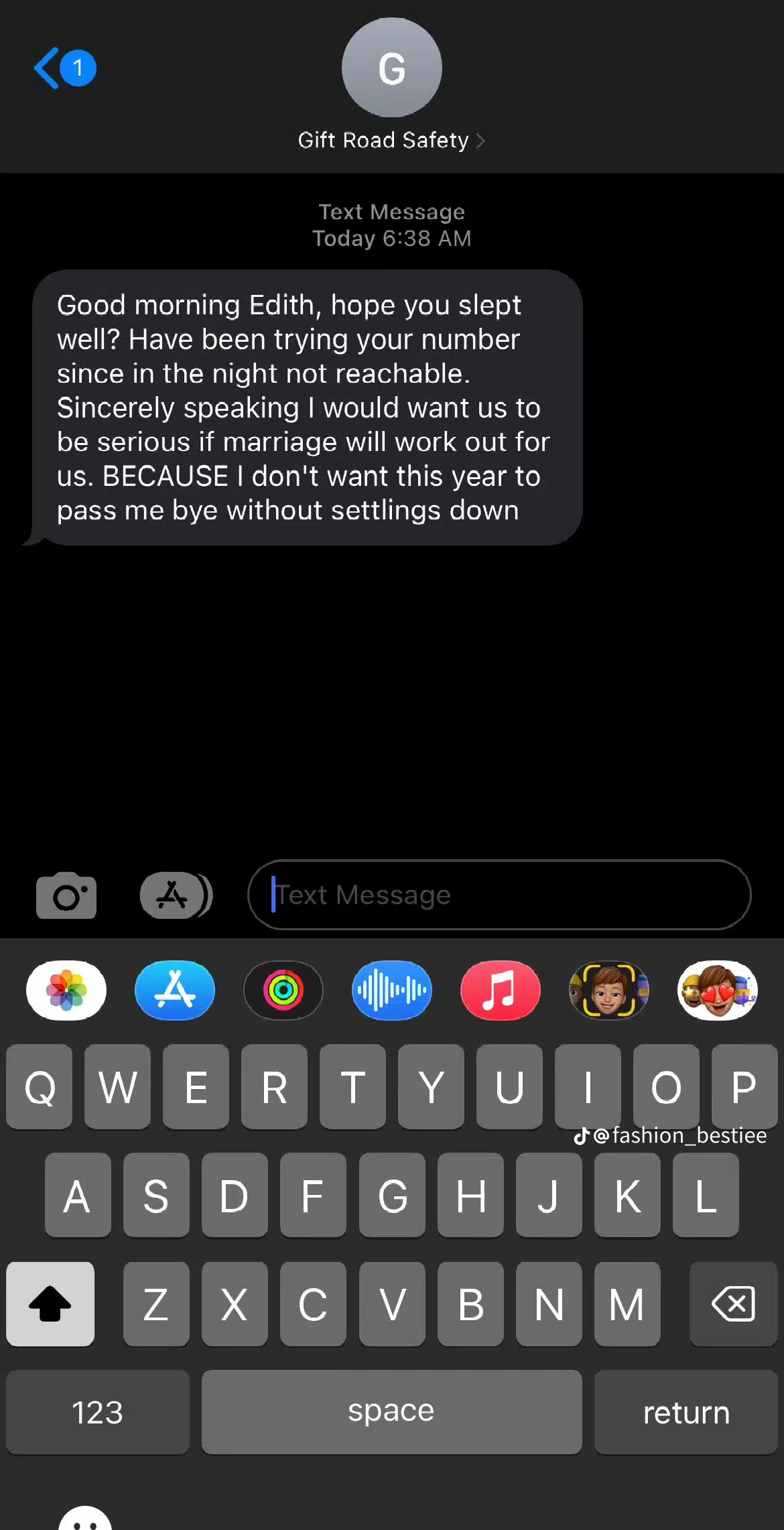The image size is (784, 1530).
Task: Tap the shift key on the keyboard
Action: pos(50,1304)
